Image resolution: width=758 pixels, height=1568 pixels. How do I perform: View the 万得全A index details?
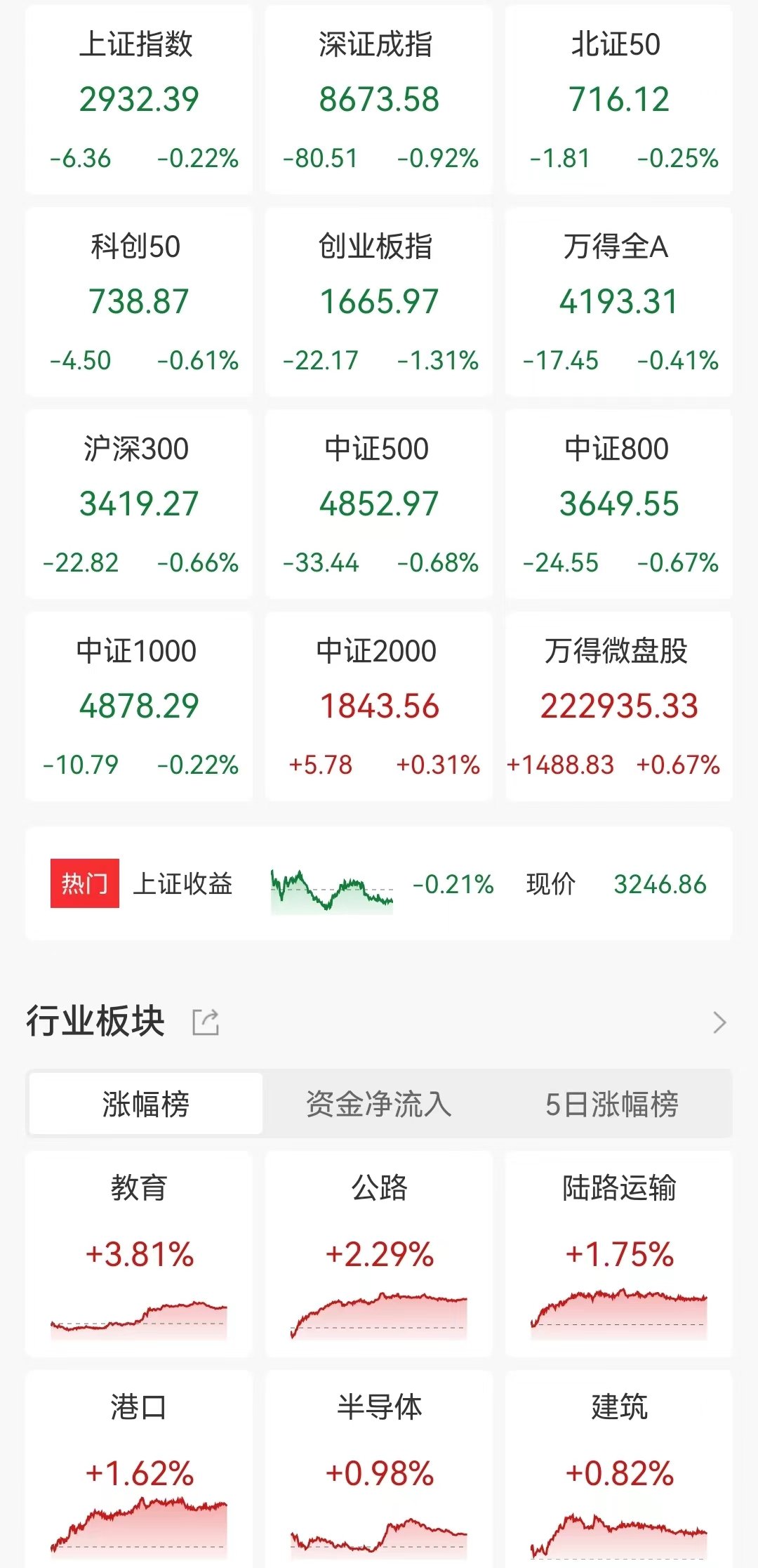coord(618,302)
